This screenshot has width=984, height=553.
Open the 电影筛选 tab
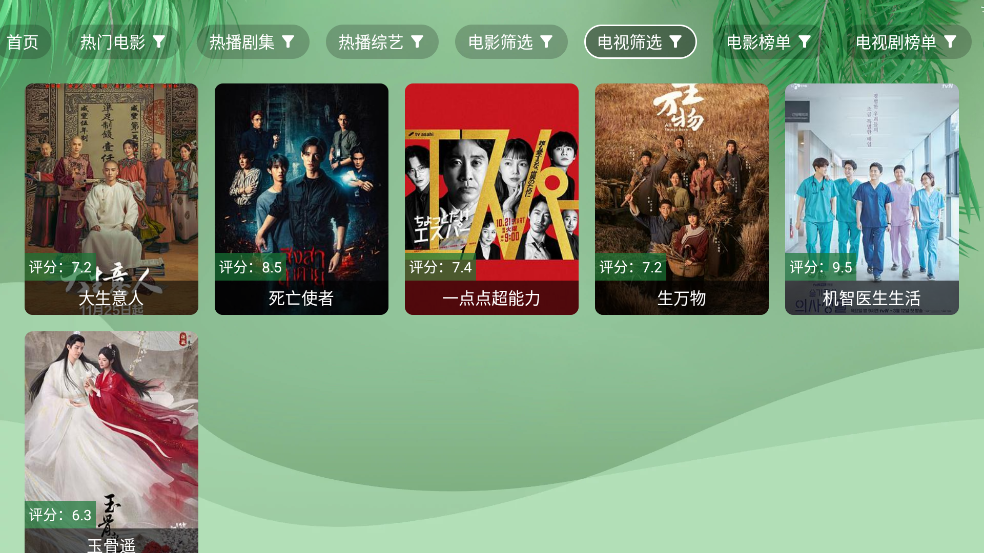(510, 42)
